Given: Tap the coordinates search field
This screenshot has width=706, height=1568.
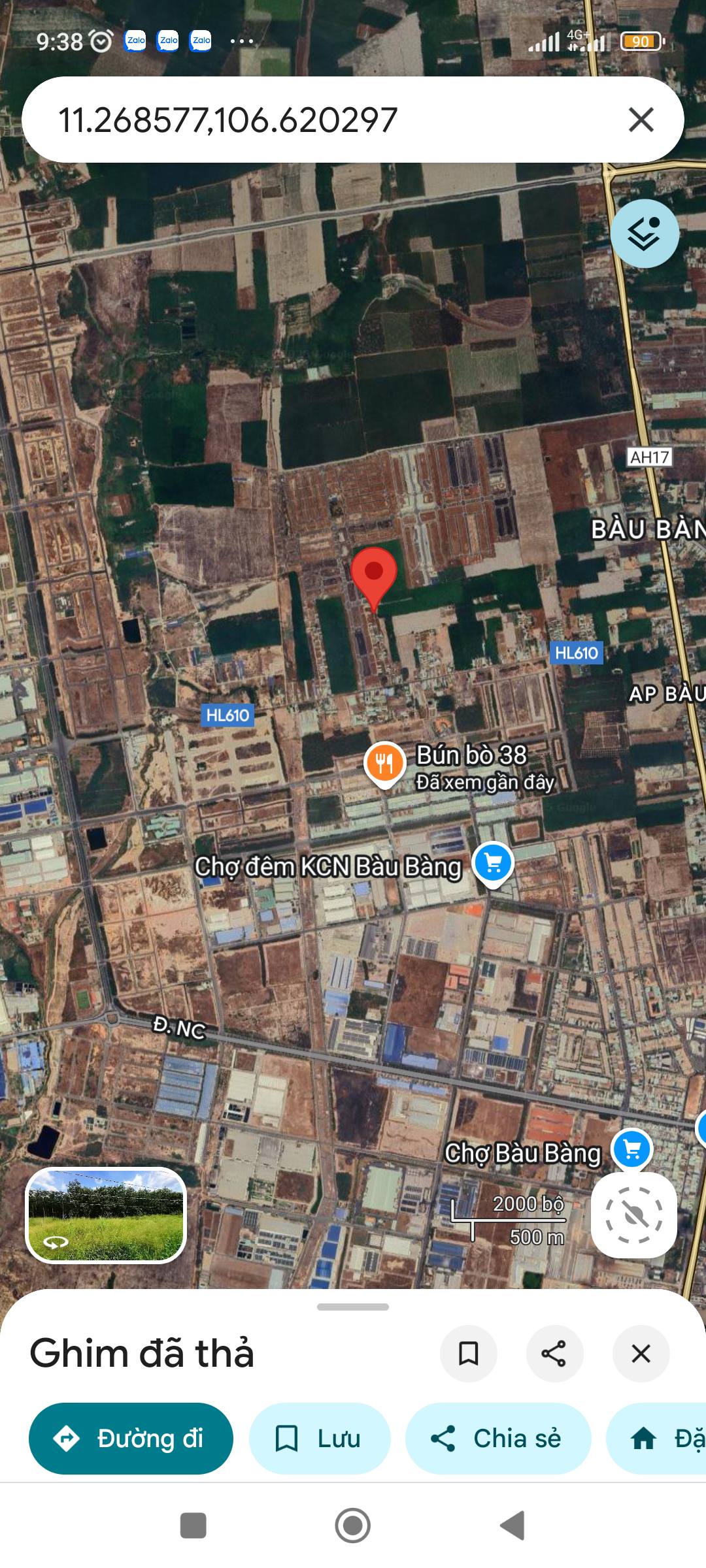Looking at the screenshot, I should (x=314, y=120).
